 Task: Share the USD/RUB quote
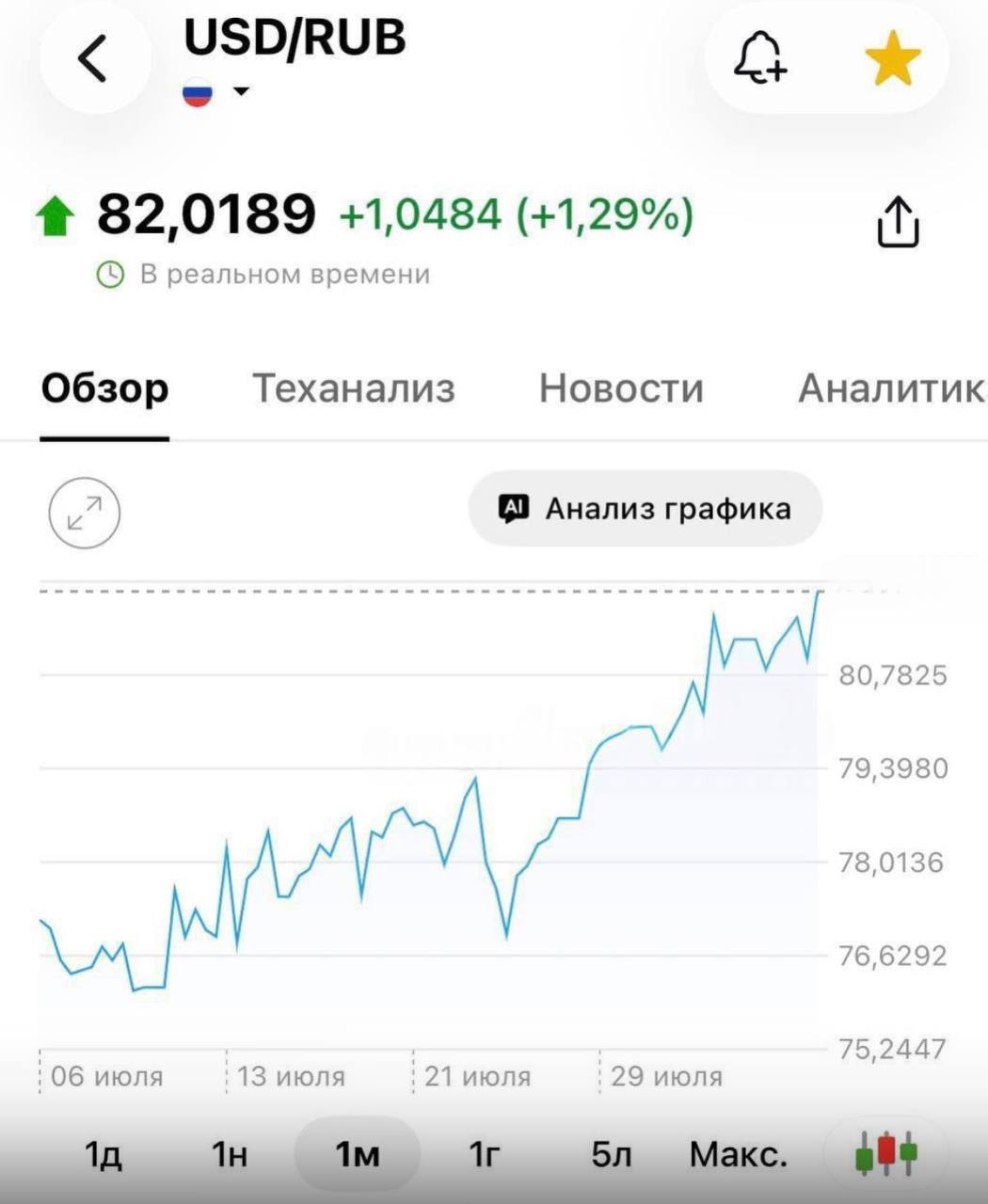click(898, 222)
